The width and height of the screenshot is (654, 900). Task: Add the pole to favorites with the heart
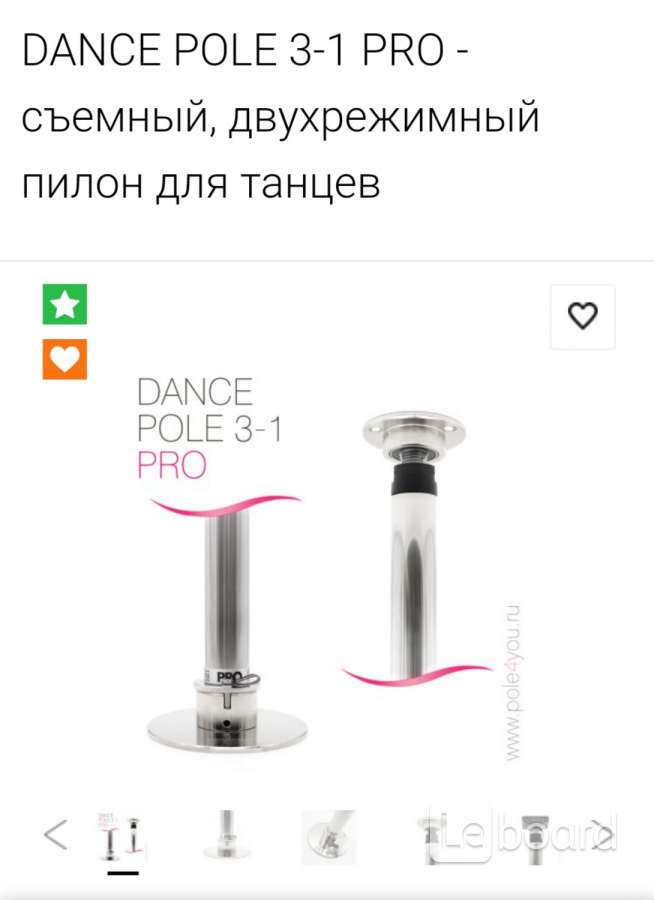point(583,317)
